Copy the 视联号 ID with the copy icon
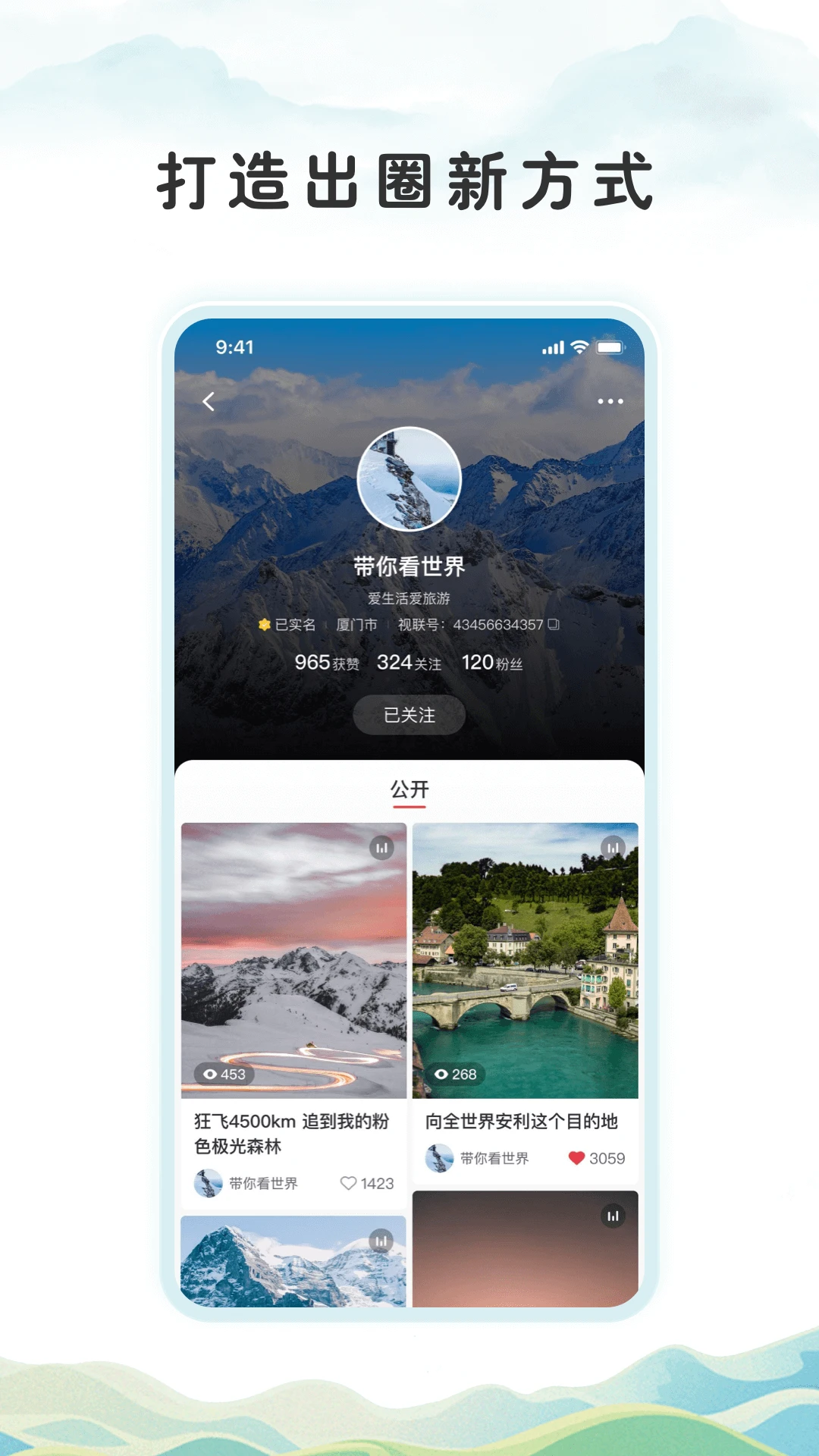This screenshot has width=819, height=1456. pos(552,625)
